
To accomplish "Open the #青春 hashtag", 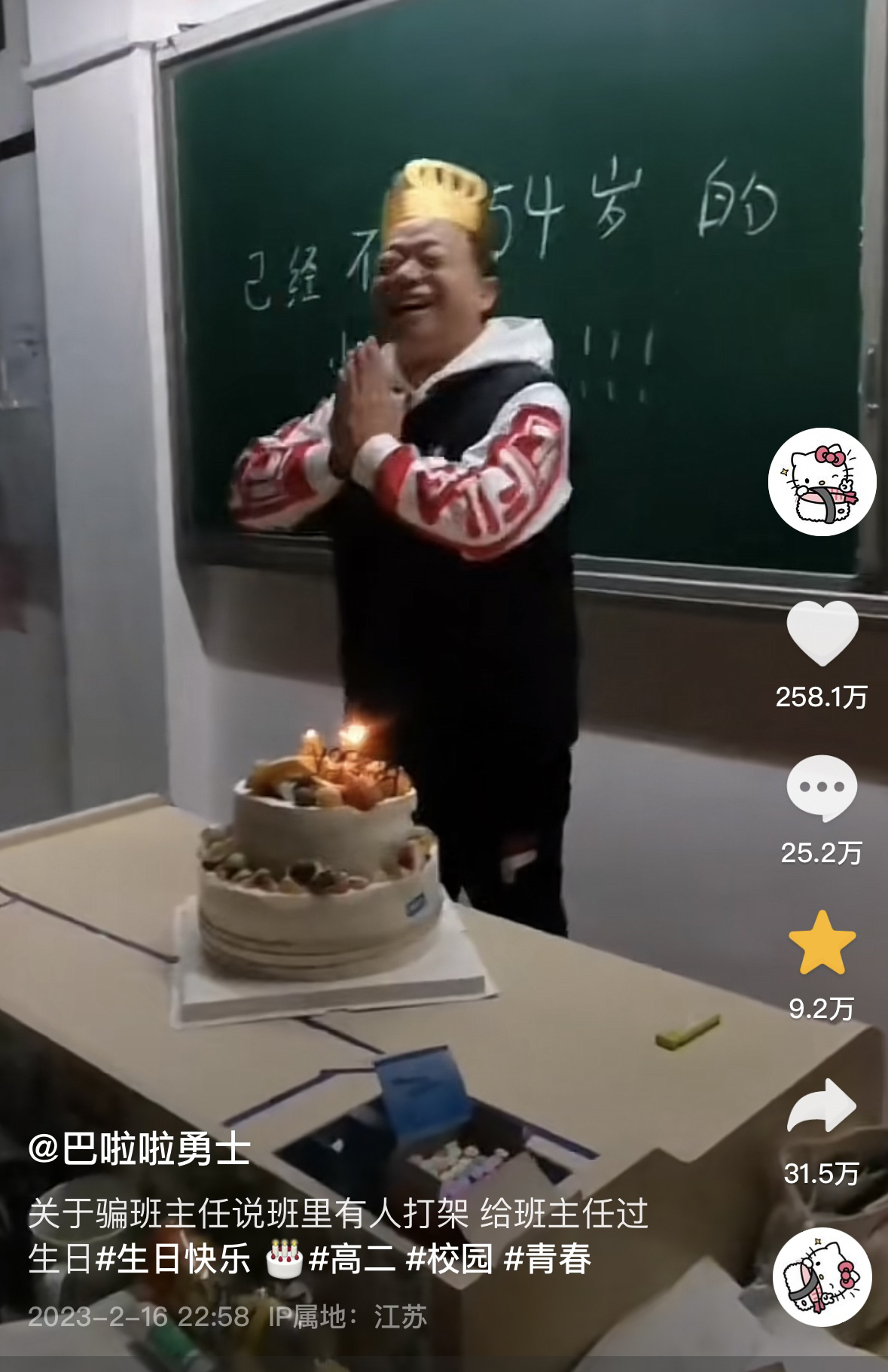I will [x=547, y=1259].
